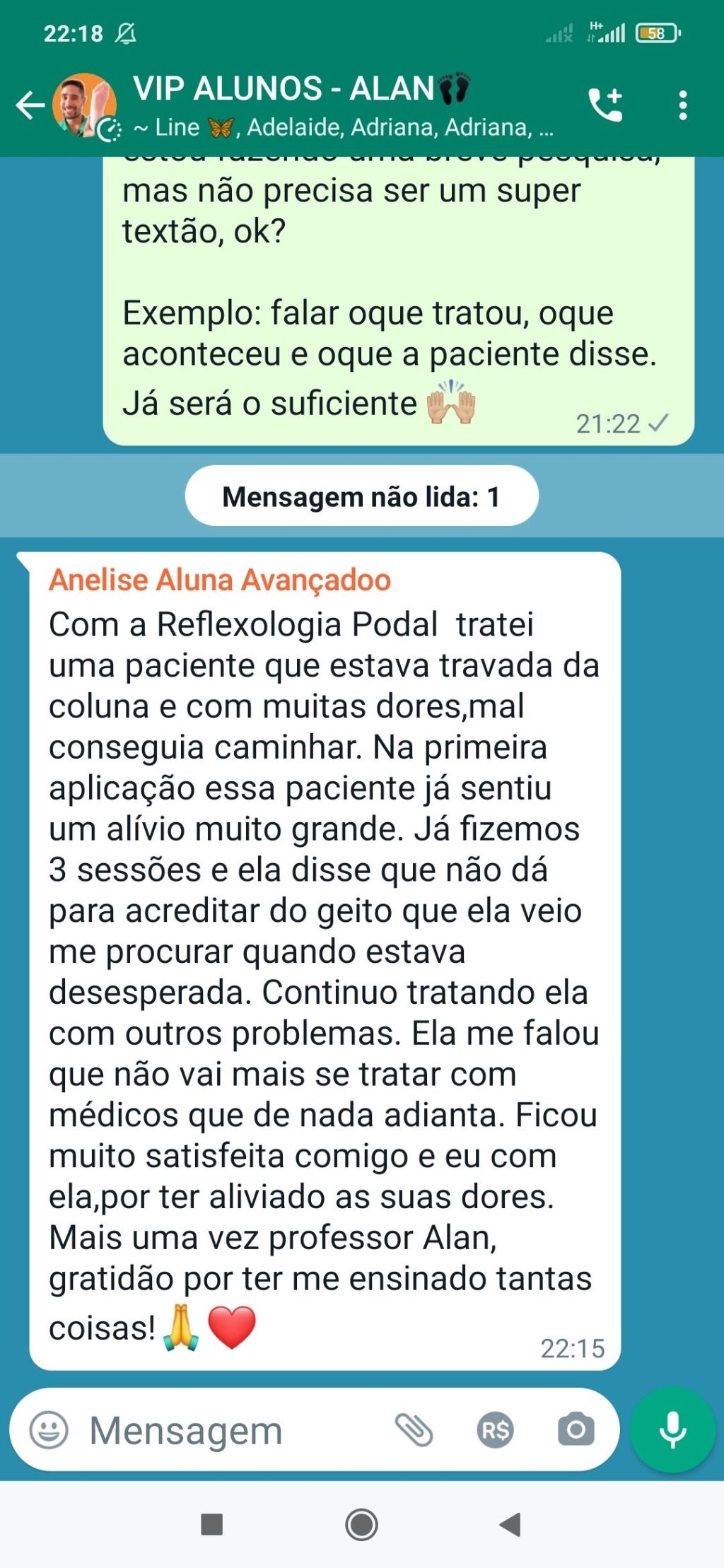Tap the microphone voice message button

click(x=672, y=1431)
